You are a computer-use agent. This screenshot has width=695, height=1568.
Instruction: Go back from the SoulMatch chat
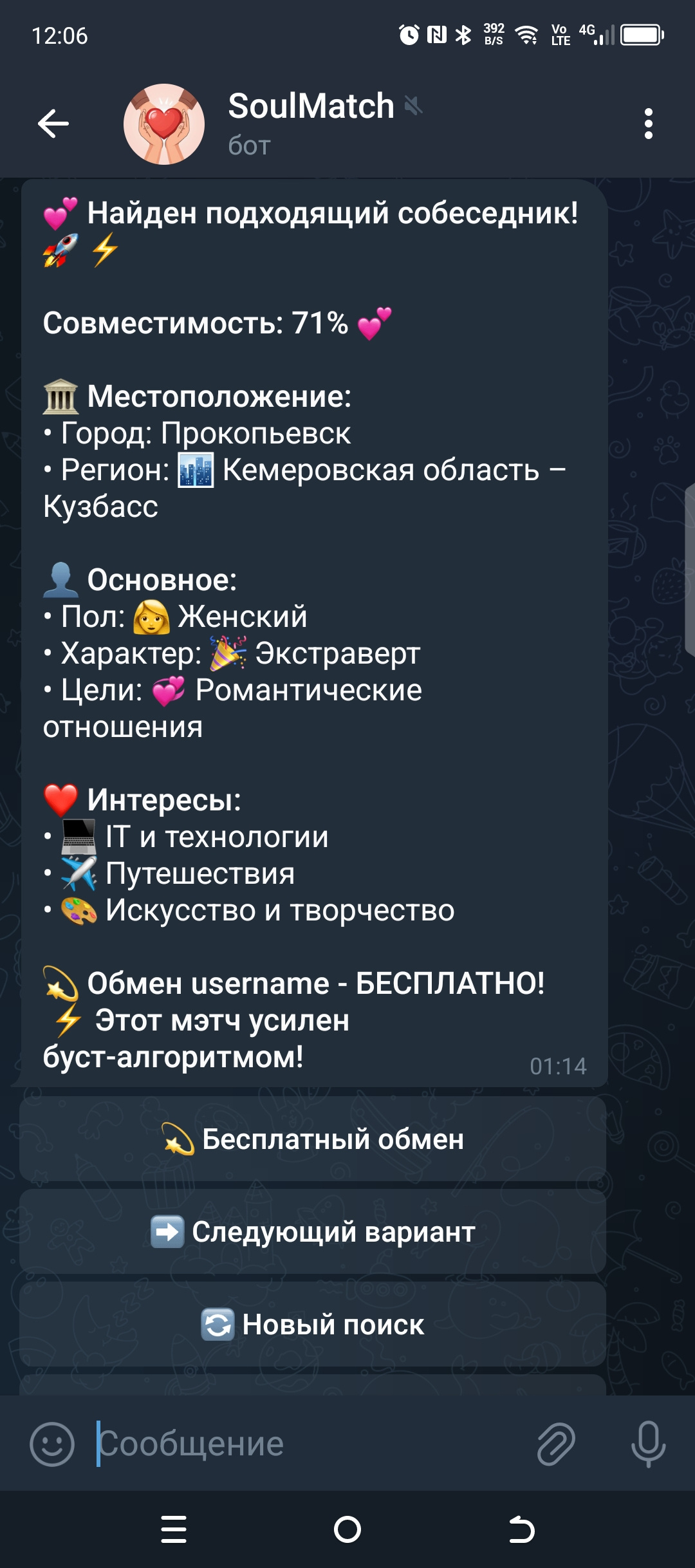[x=53, y=124]
